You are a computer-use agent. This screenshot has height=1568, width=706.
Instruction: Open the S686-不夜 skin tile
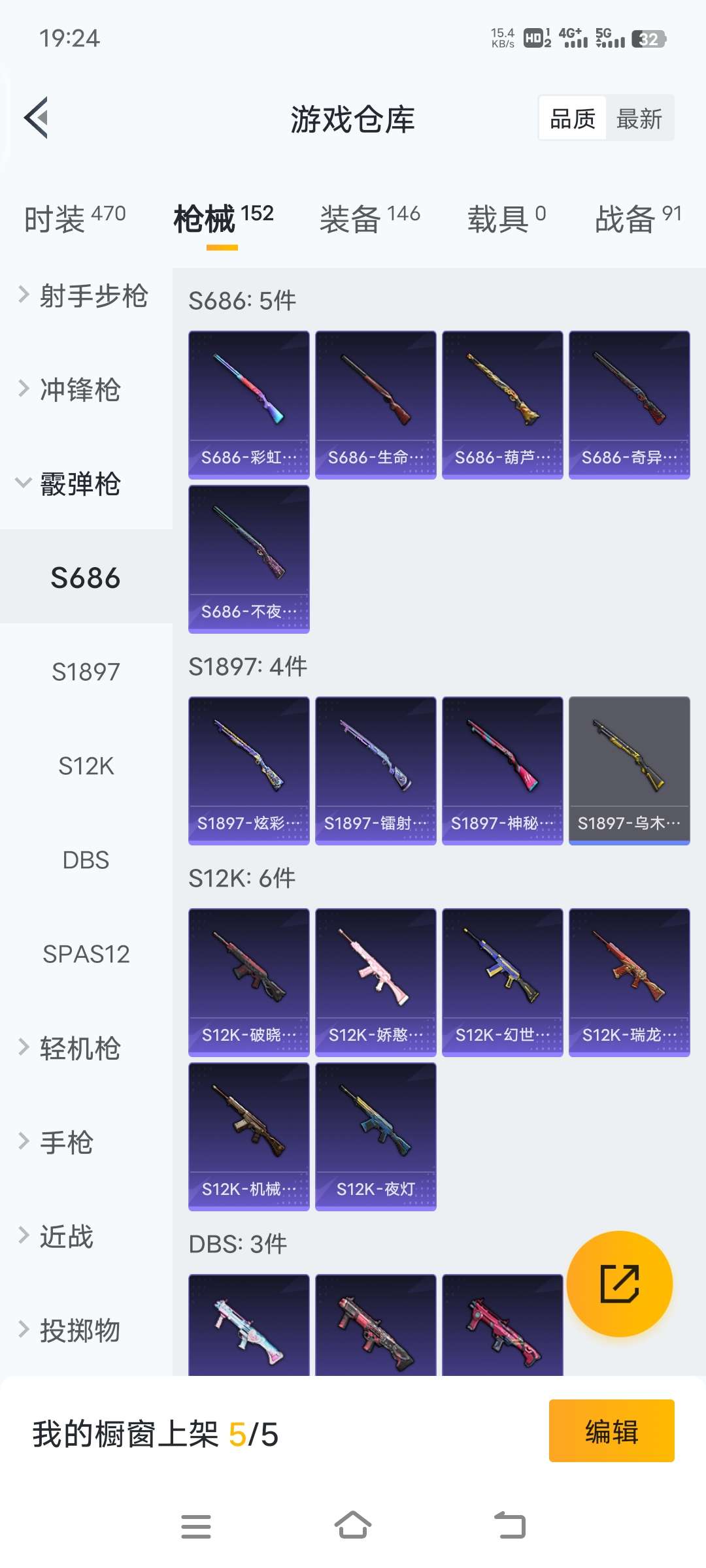[x=248, y=559]
